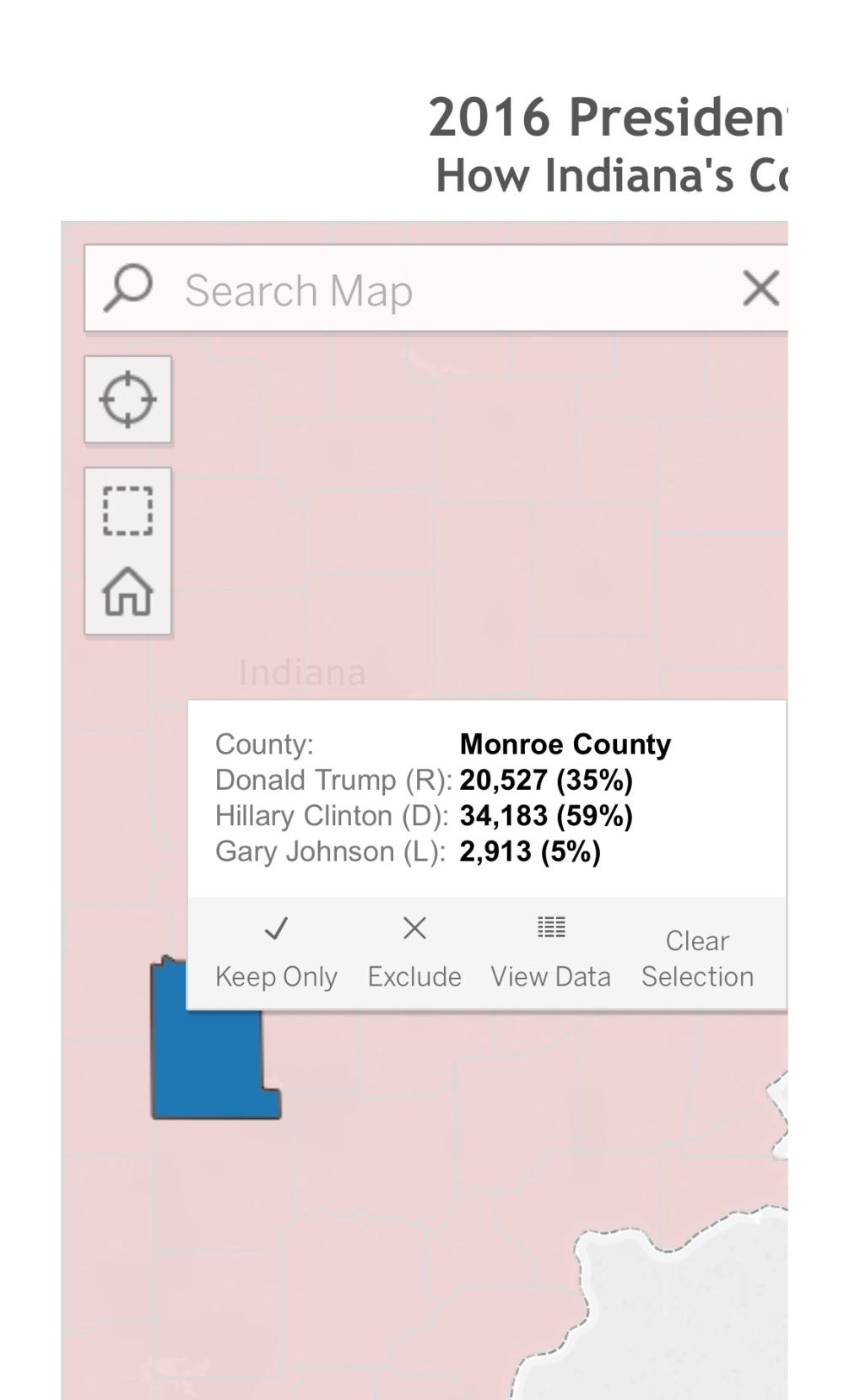The width and height of the screenshot is (844, 1400).
Task: Locate my position on map
Action: click(x=128, y=400)
